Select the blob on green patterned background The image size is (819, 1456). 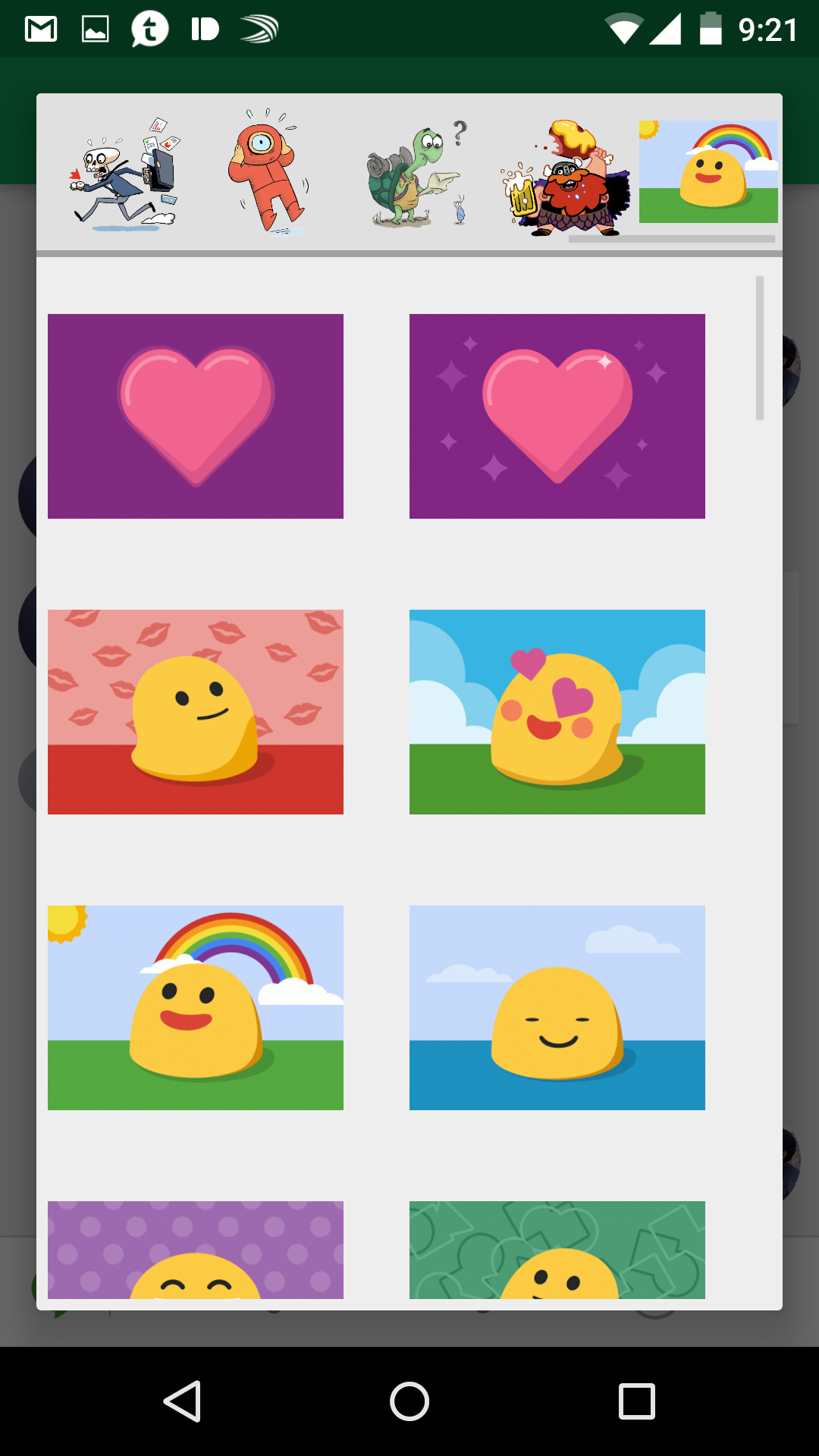pos(557,1250)
